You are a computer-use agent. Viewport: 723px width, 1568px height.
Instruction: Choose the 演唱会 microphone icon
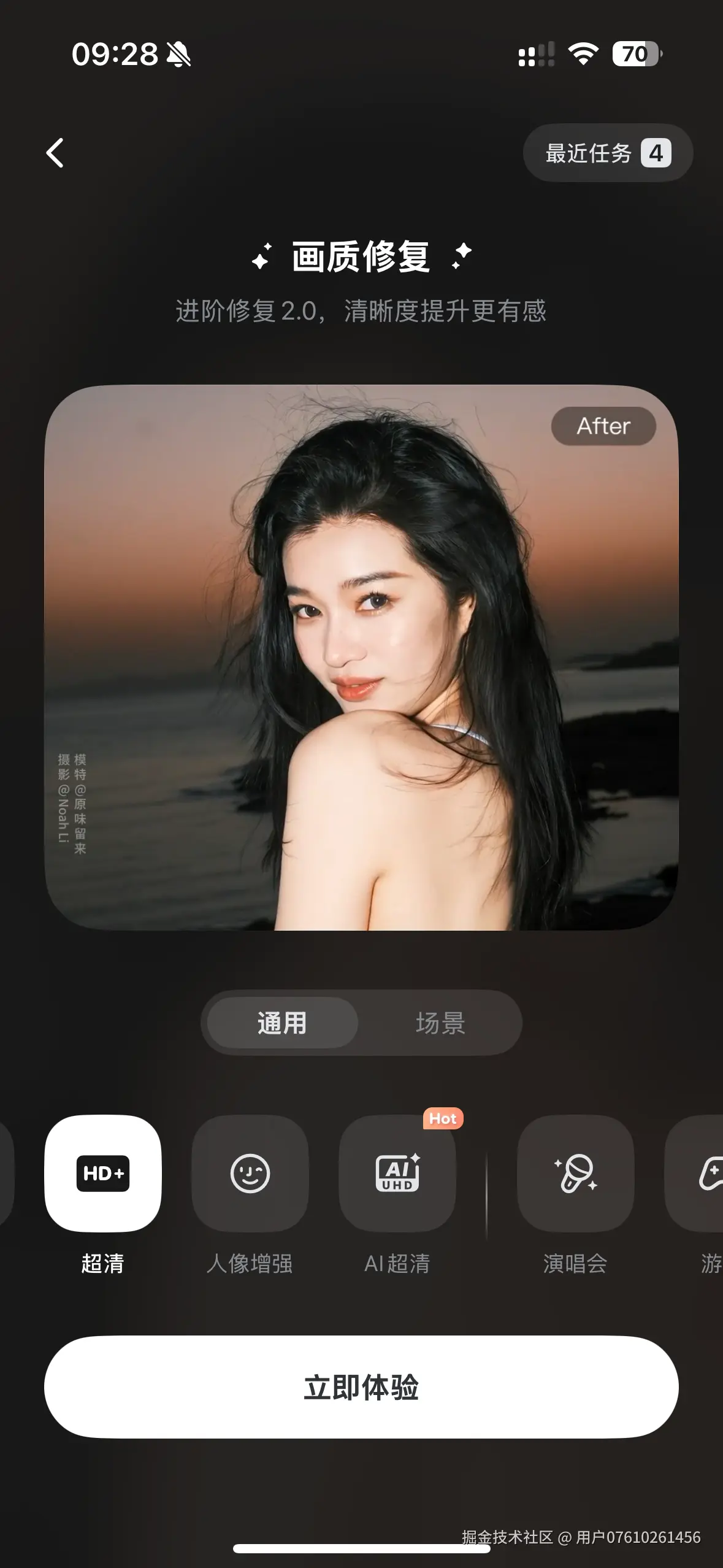(x=575, y=1175)
